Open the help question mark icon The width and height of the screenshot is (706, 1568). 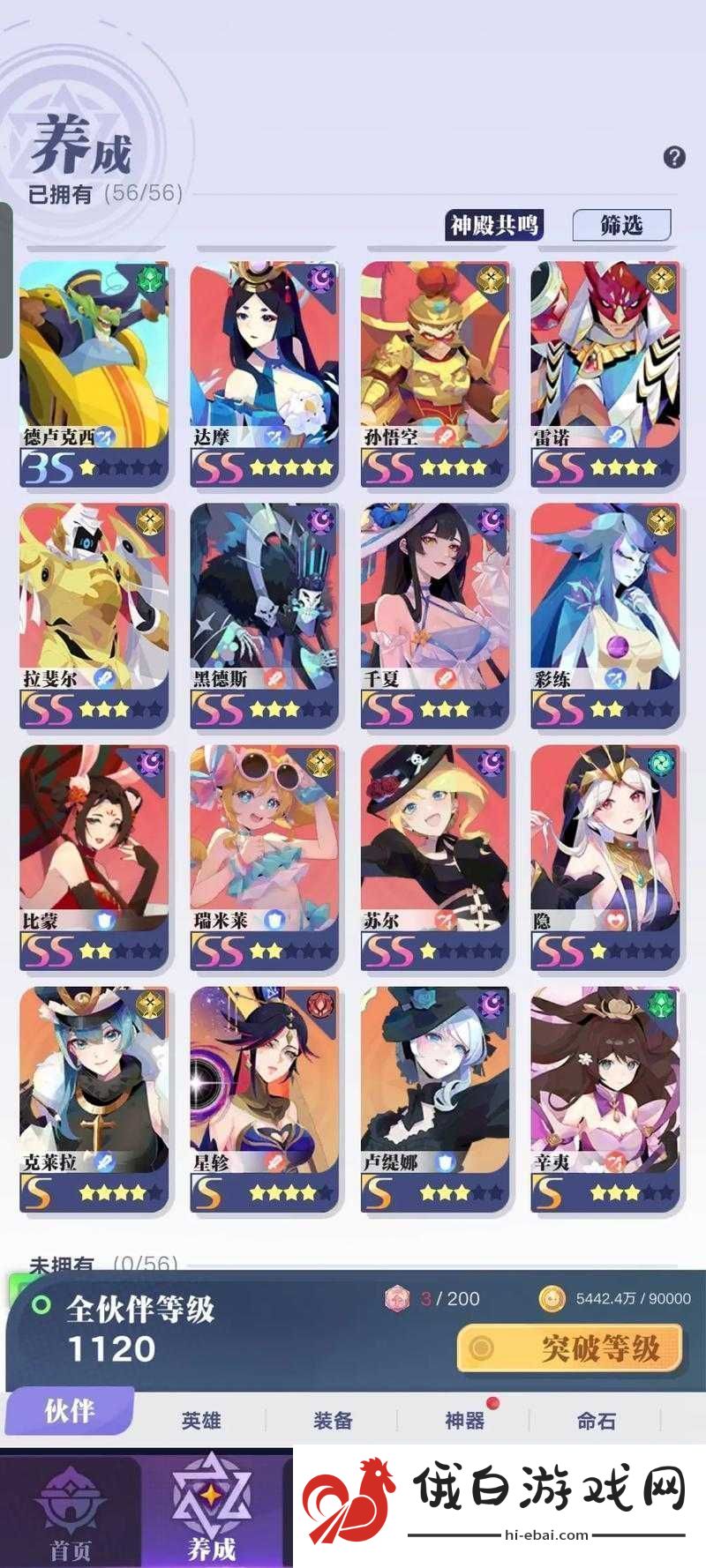(x=674, y=158)
